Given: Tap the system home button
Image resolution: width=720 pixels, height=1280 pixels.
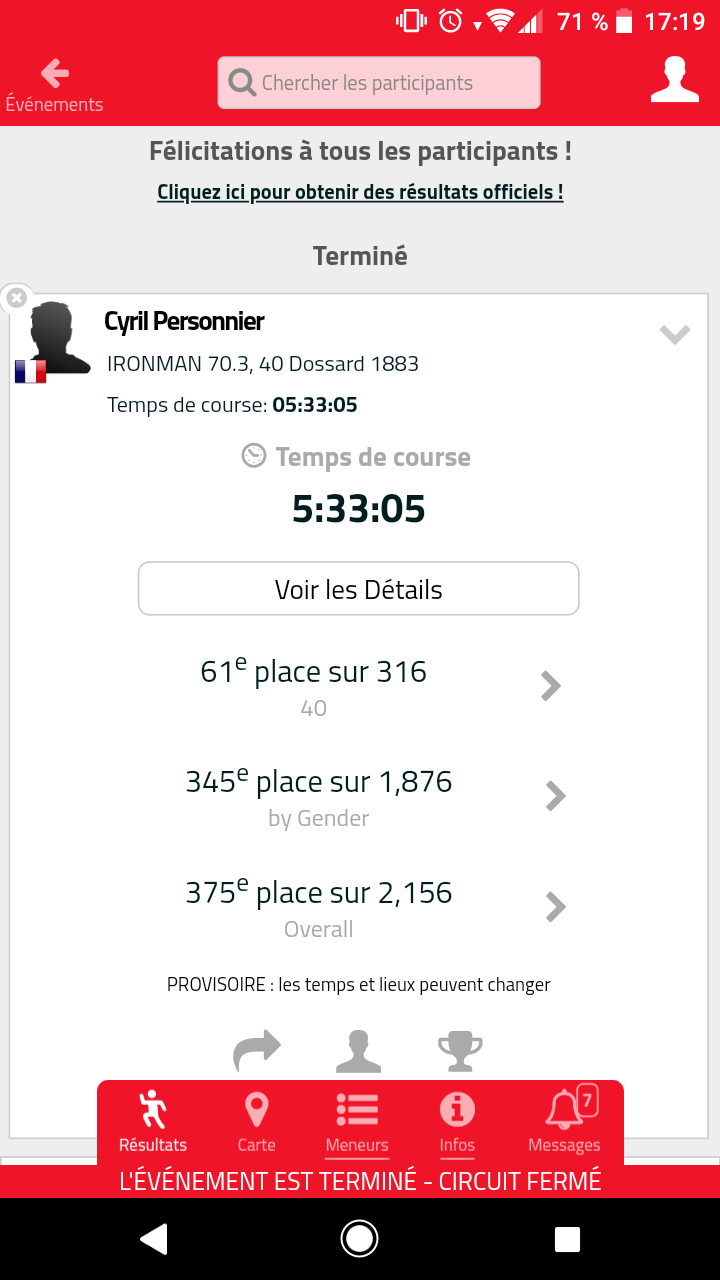Looking at the screenshot, I should [x=359, y=1239].
